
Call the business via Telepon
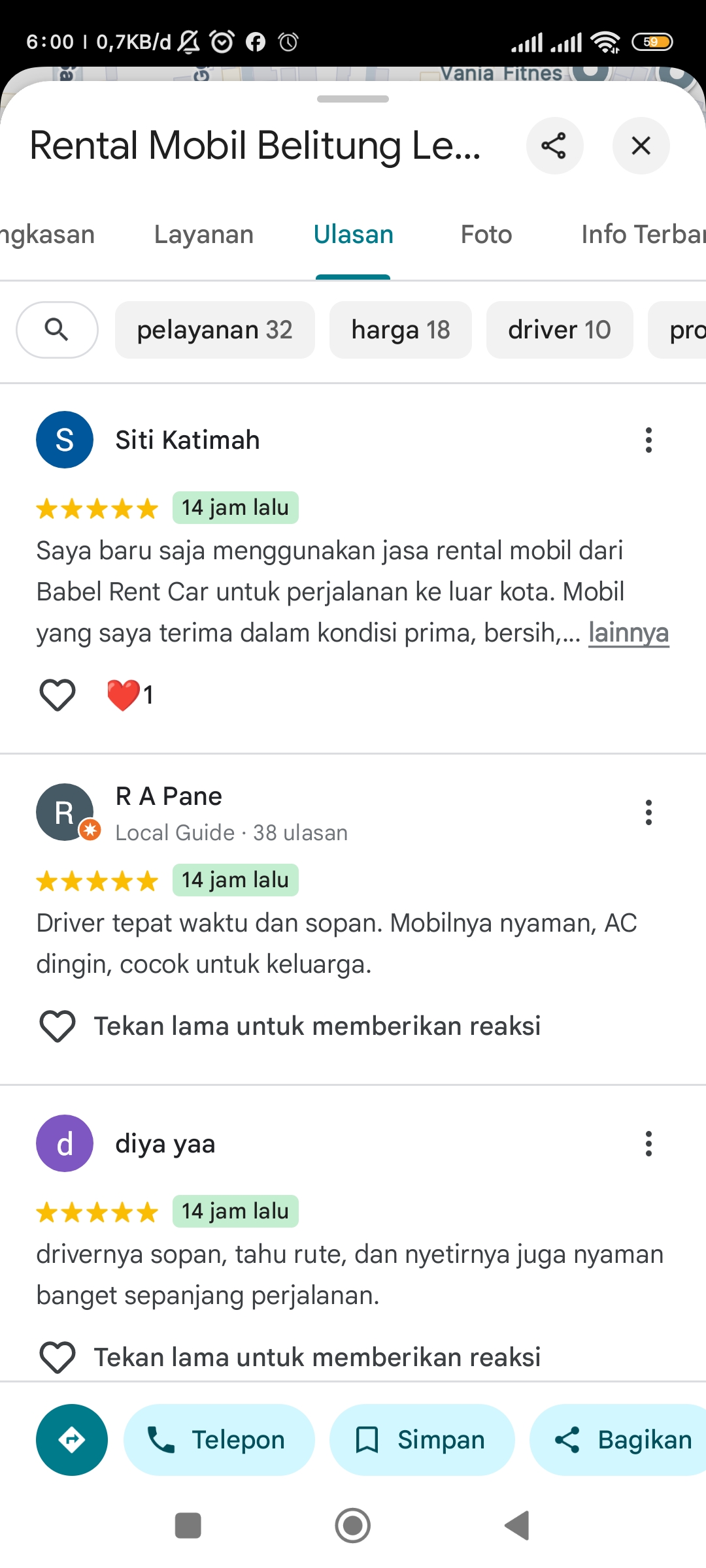[219, 1440]
